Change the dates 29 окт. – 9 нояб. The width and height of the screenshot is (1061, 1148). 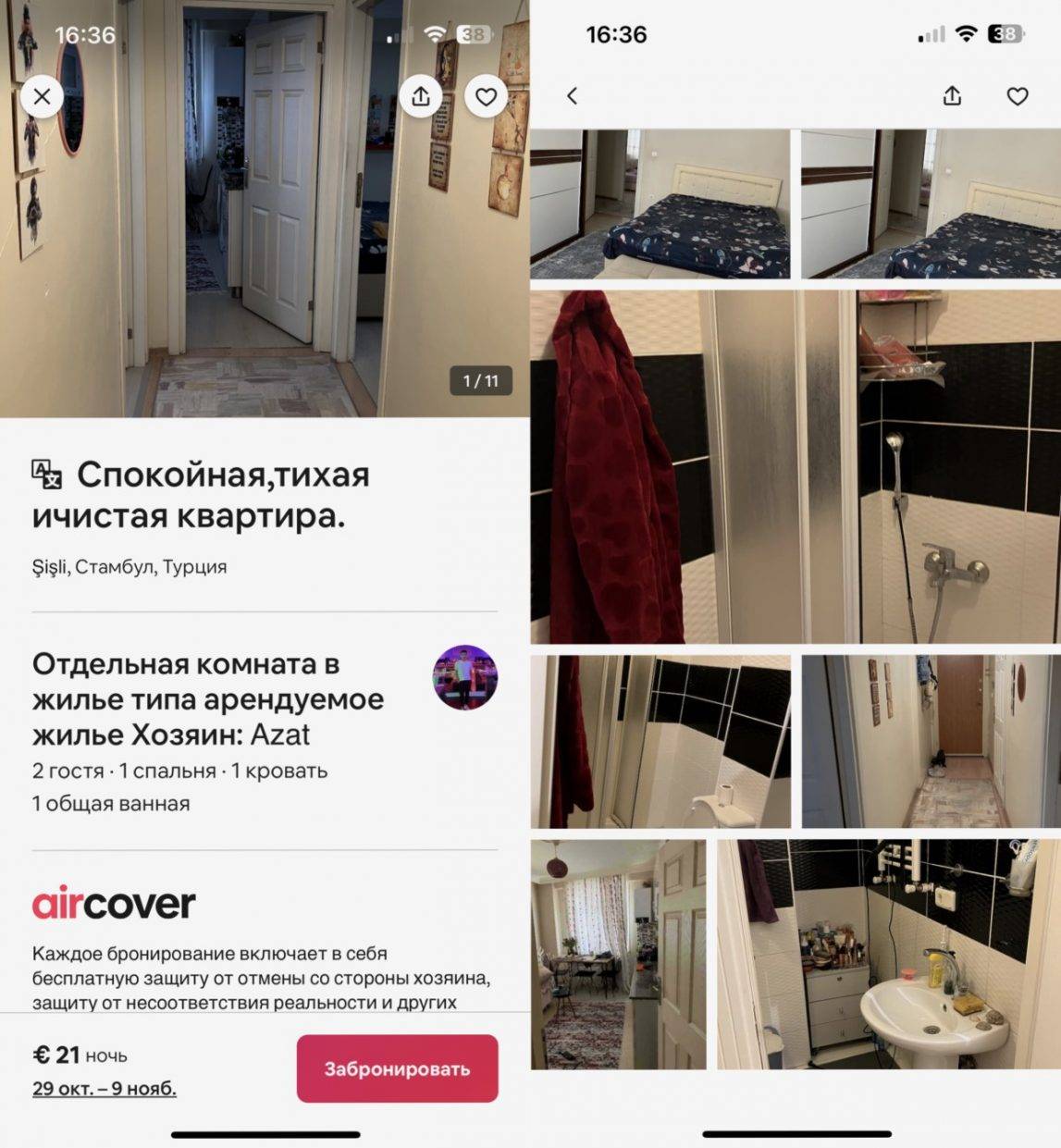click(x=105, y=1088)
